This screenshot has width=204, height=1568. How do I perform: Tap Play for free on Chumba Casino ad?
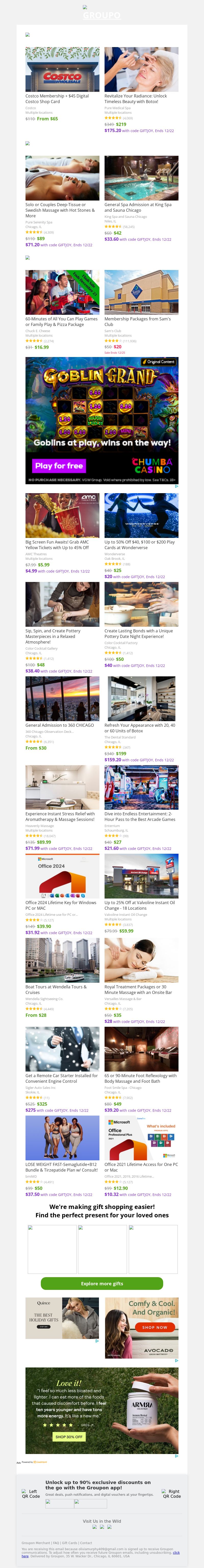[x=59, y=466]
